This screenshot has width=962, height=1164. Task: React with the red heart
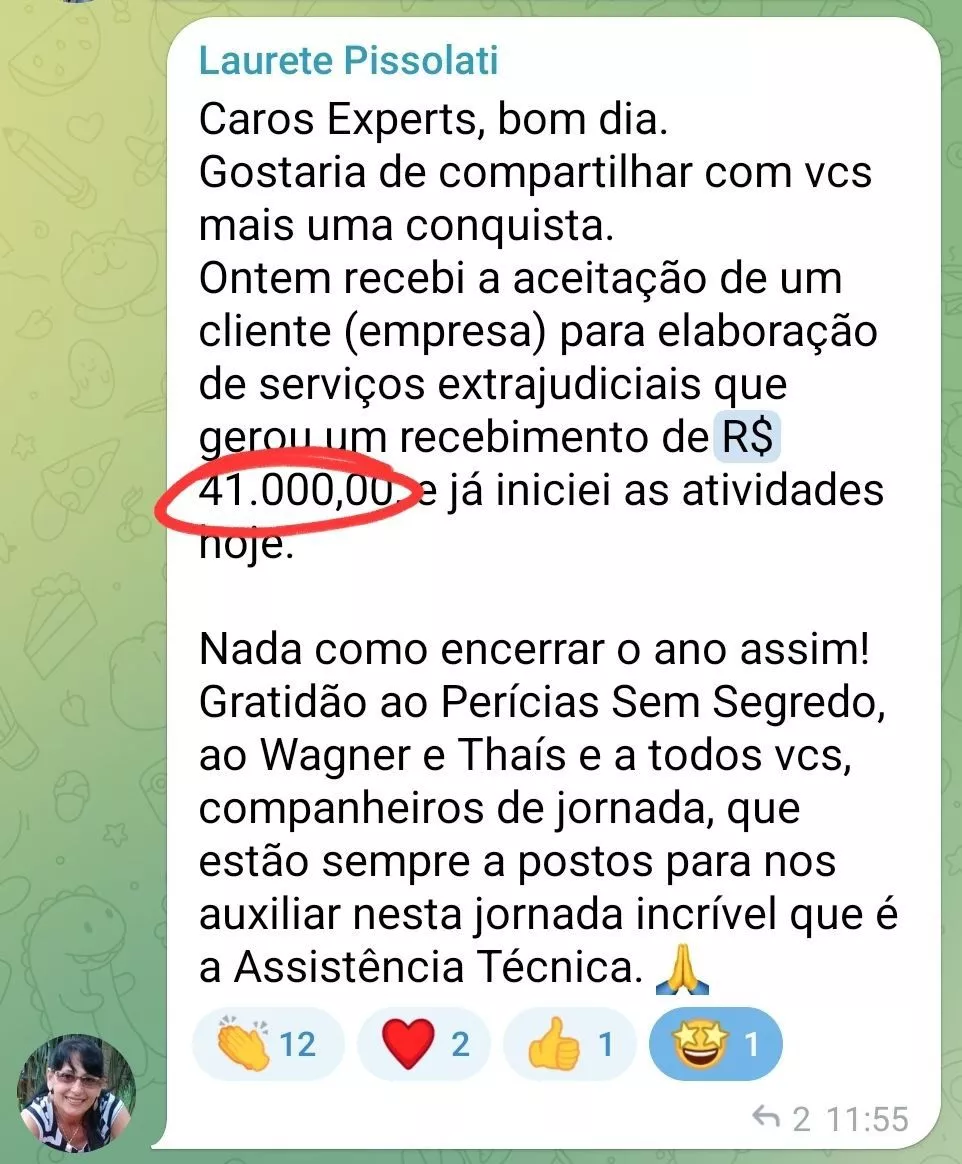coord(423,1045)
